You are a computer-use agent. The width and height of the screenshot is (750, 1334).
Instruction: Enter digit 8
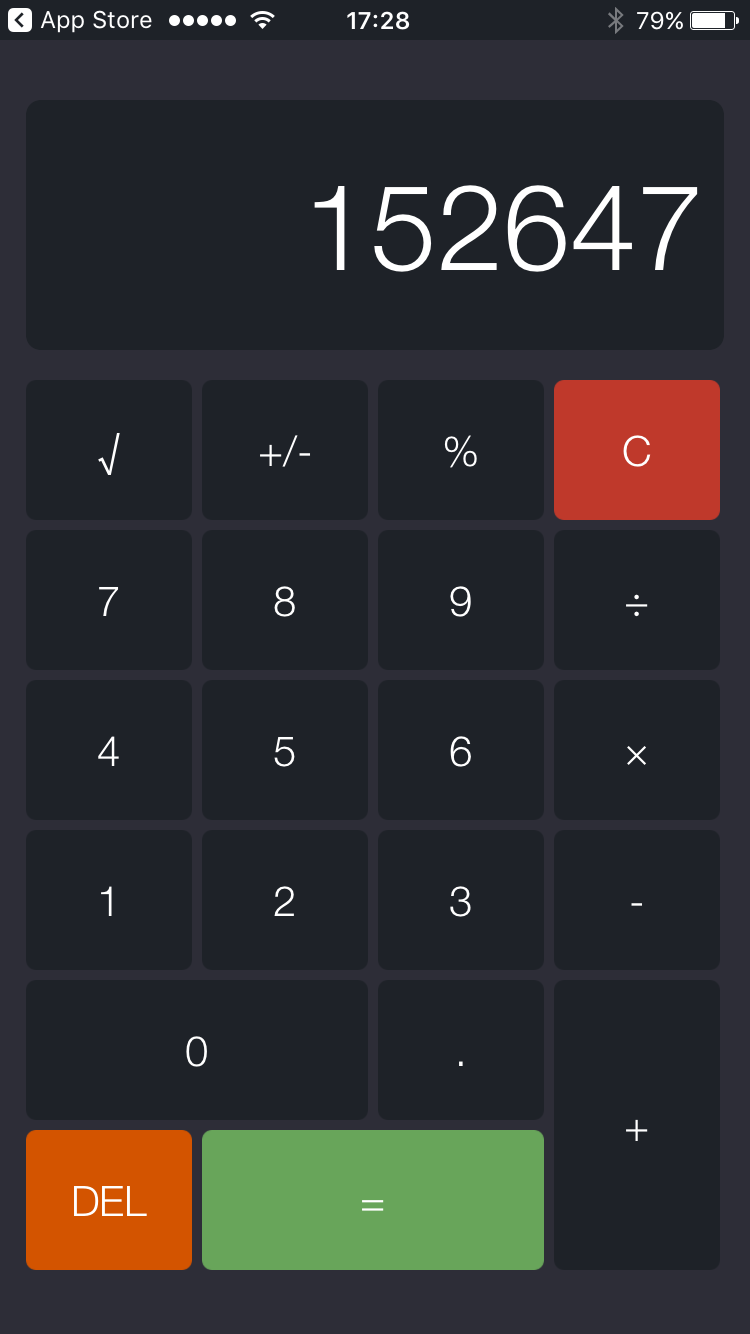click(x=285, y=600)
